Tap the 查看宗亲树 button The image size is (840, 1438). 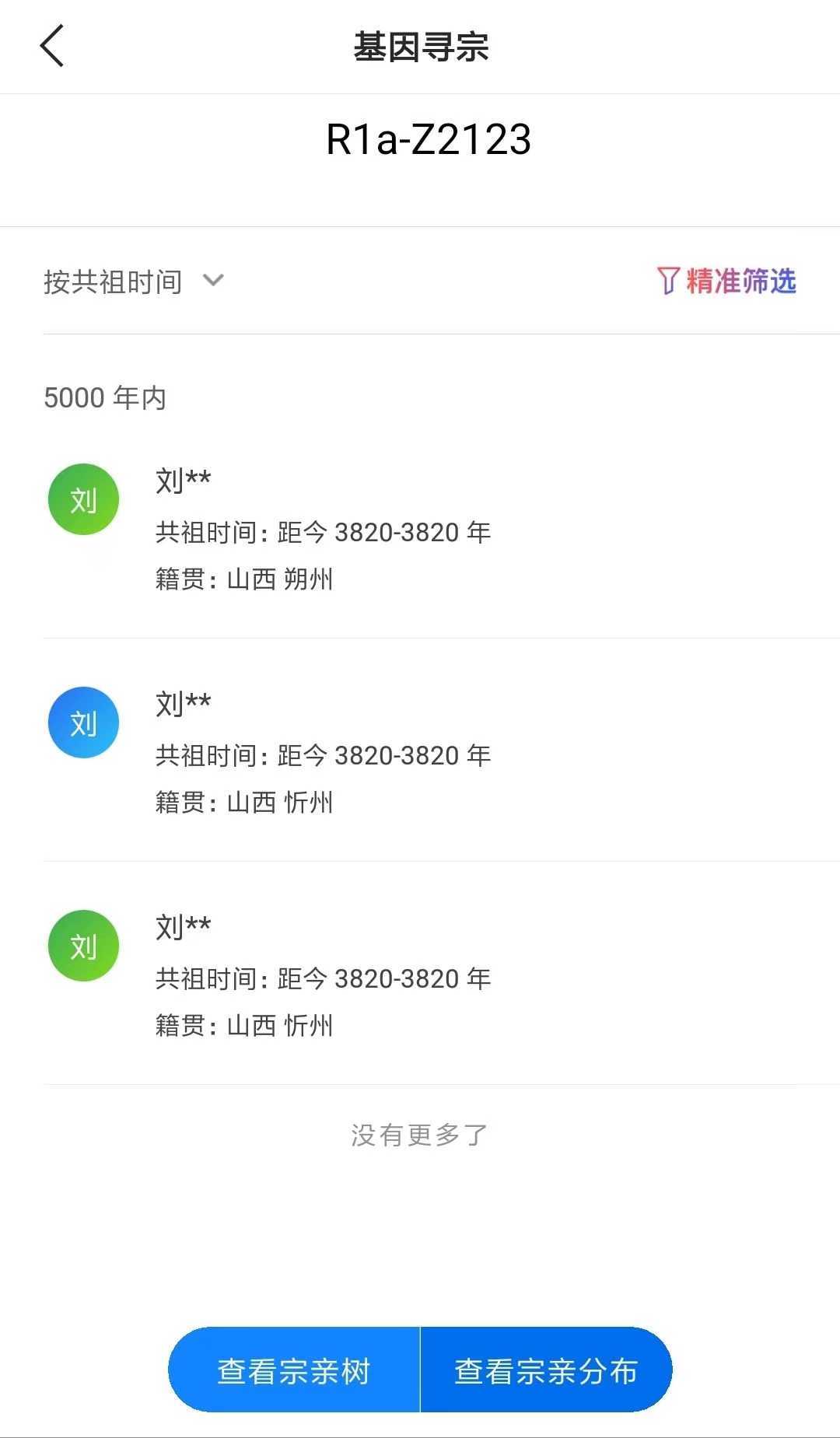pos(294,1370)
